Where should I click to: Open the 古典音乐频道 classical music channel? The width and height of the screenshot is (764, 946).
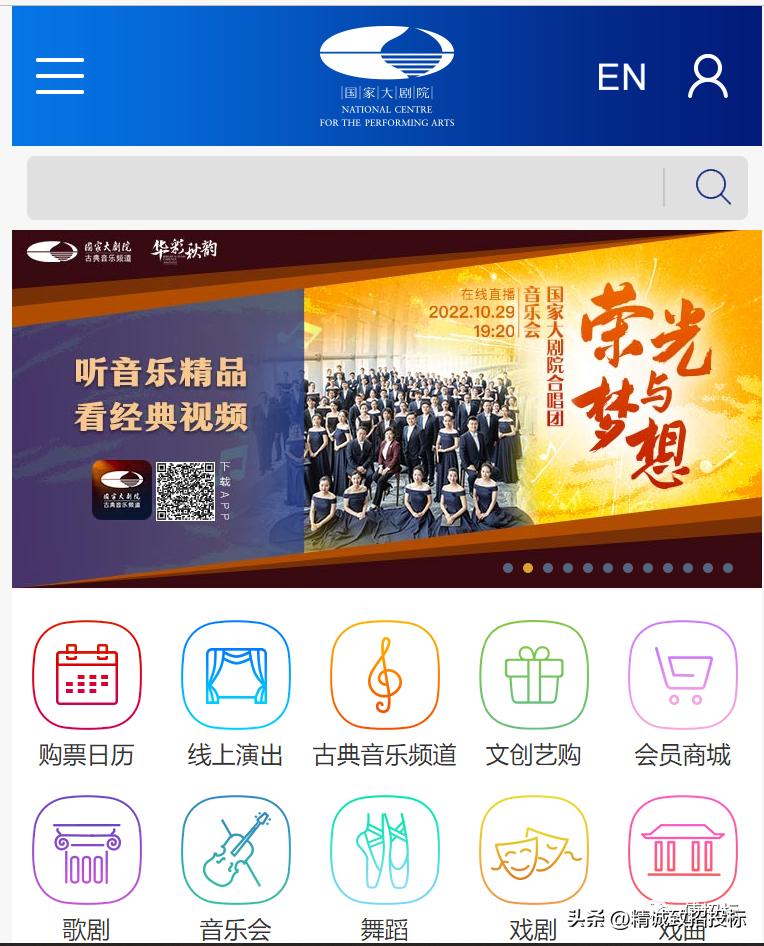coord(385,674)
